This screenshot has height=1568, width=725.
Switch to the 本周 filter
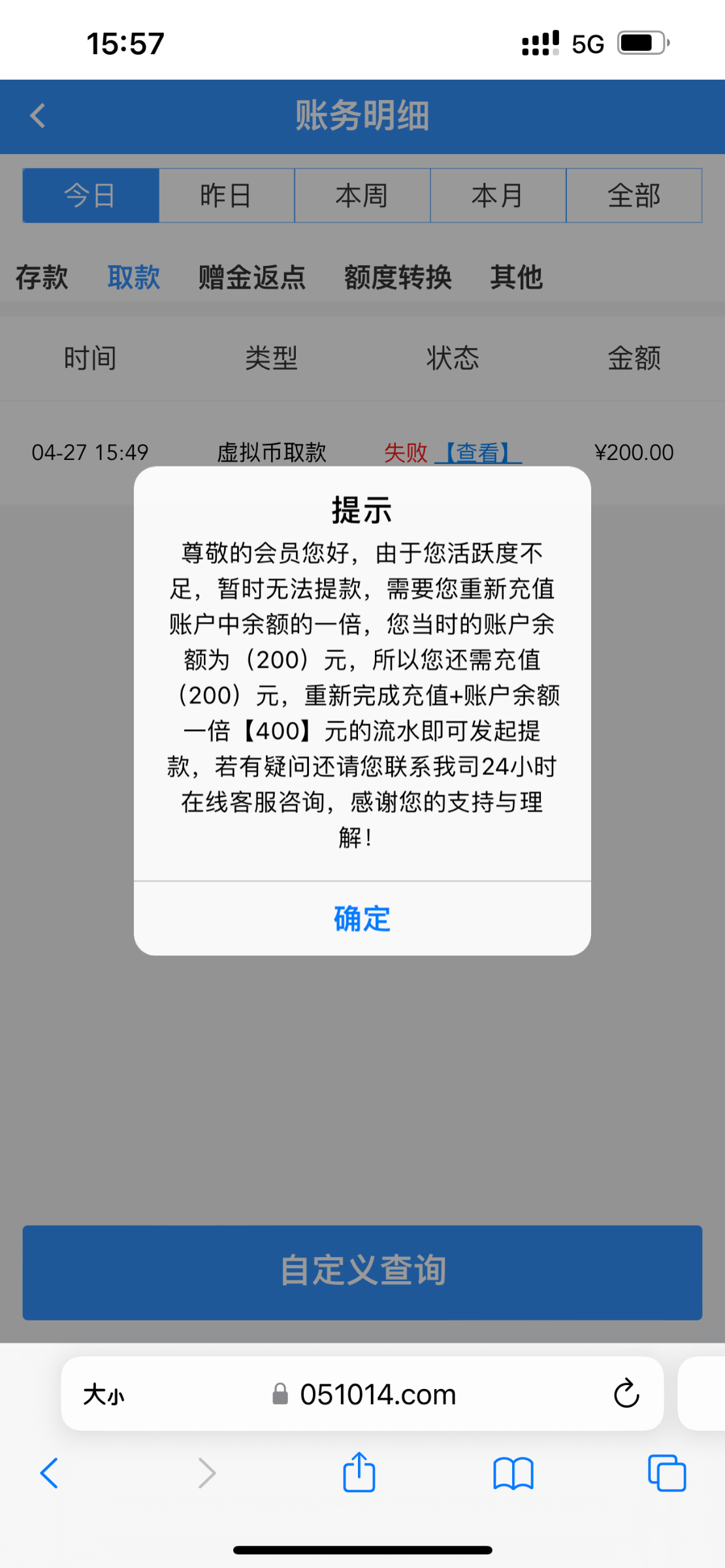(x=362, y=195)
